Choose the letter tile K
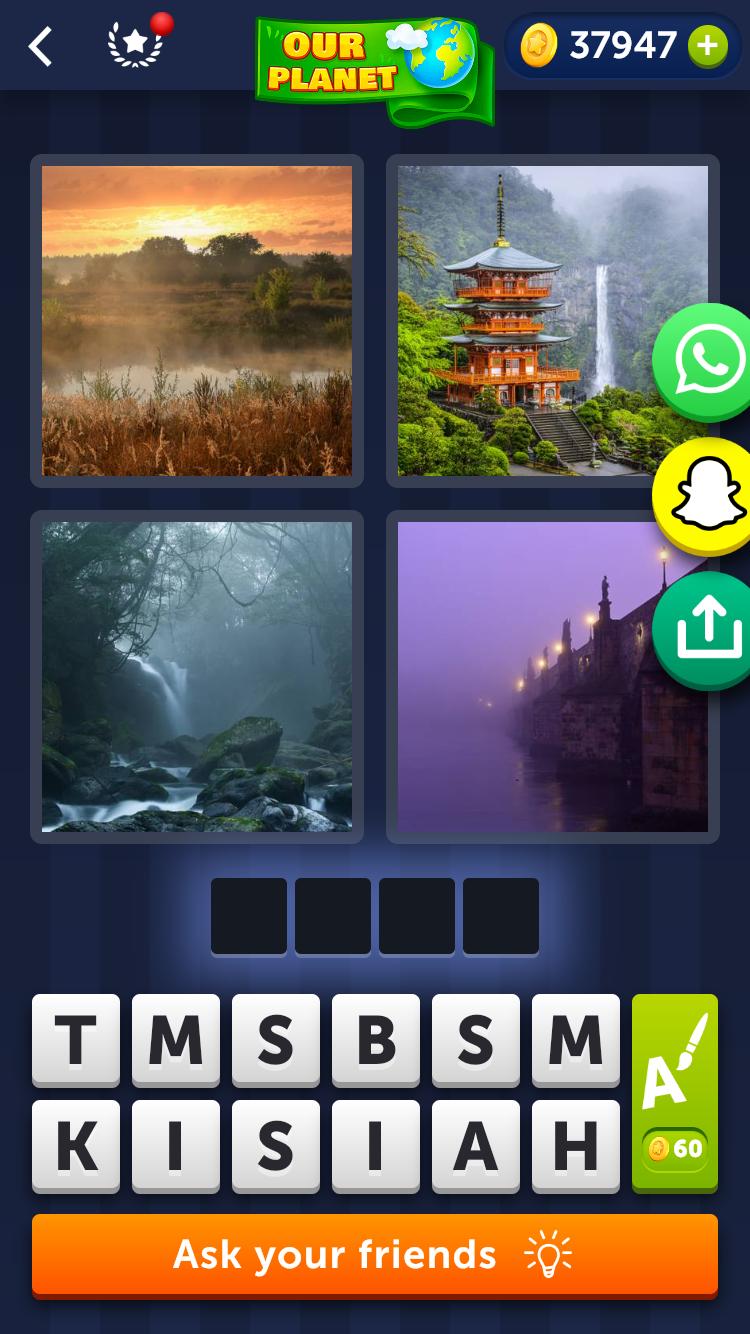Screen dimensions: 750x1334 [x=76, y=1146]
